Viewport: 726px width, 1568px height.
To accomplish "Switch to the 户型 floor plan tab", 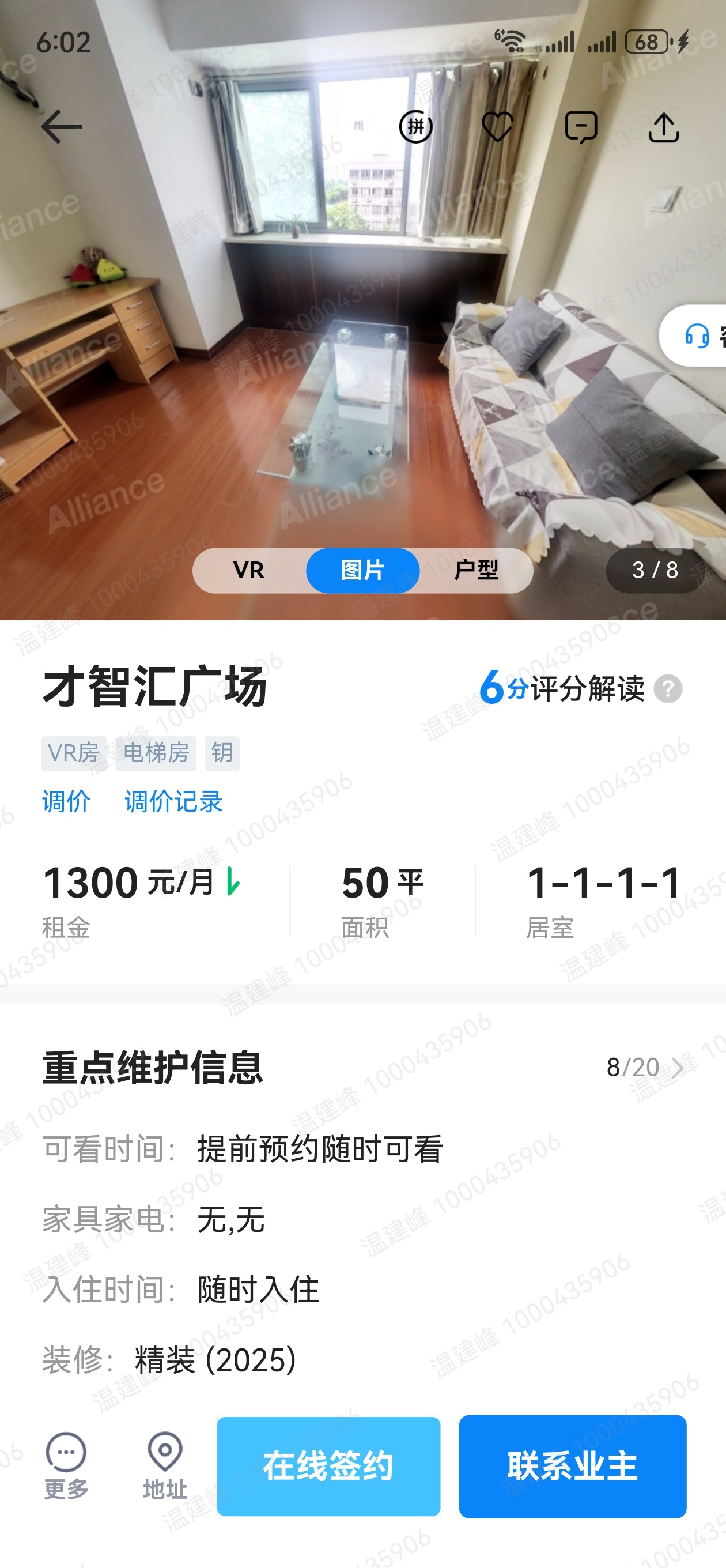I will pos(476,570).
